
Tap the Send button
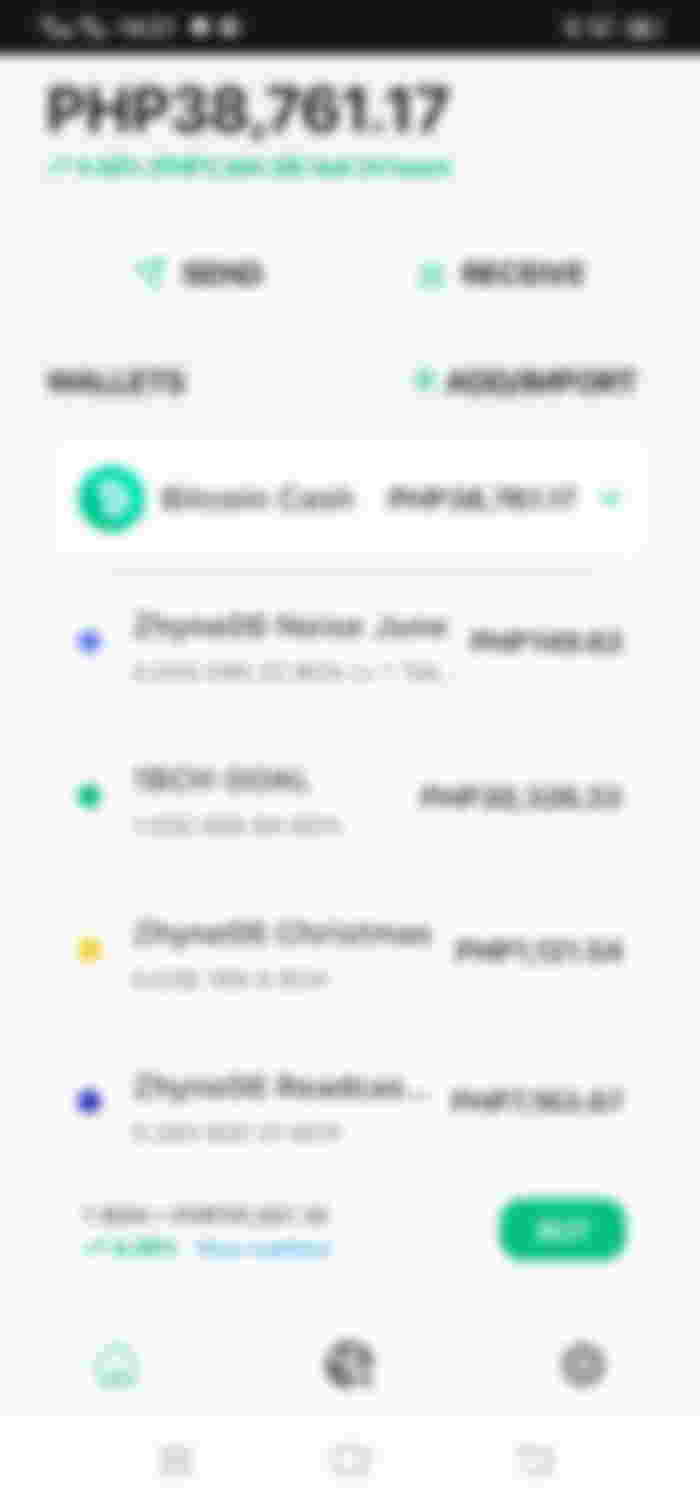click(199, 274)
